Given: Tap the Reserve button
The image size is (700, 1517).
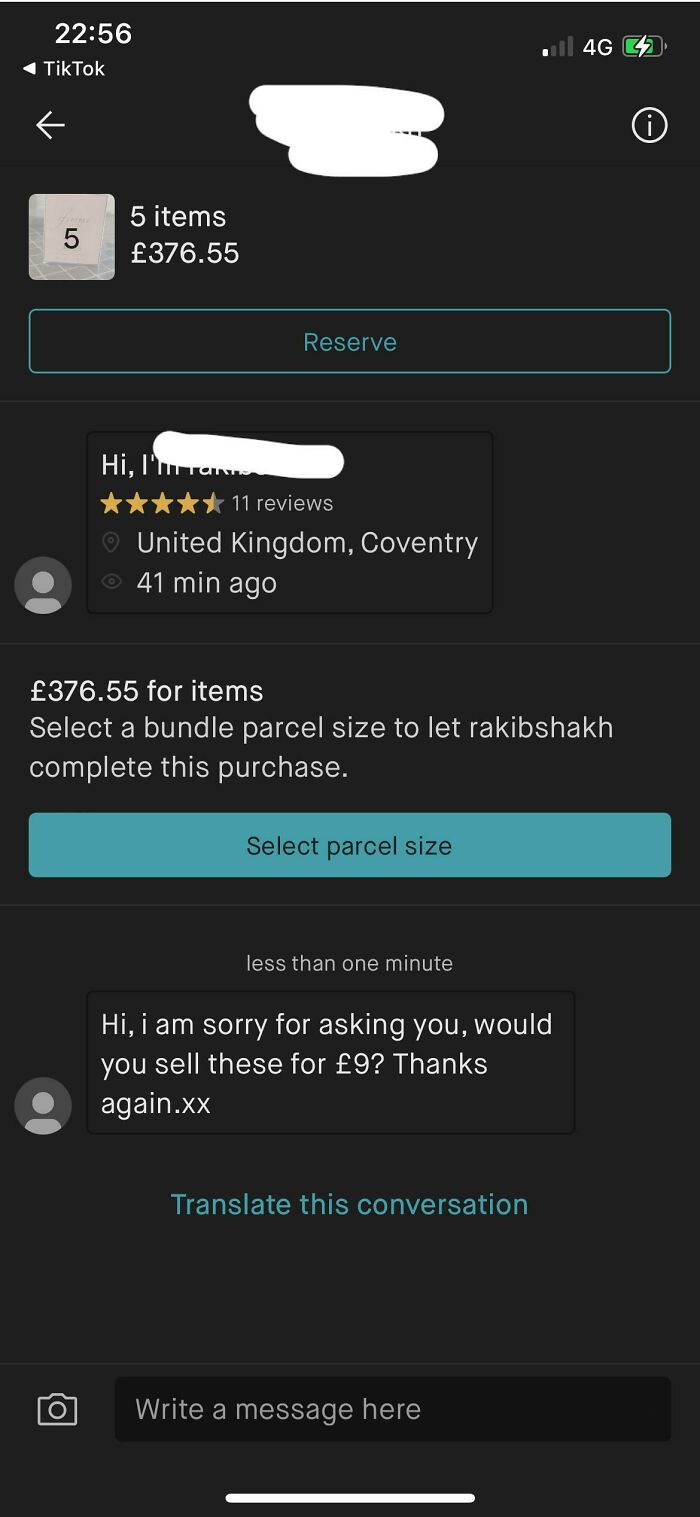Looking at the screenshot, I should [x=350, y=342].
